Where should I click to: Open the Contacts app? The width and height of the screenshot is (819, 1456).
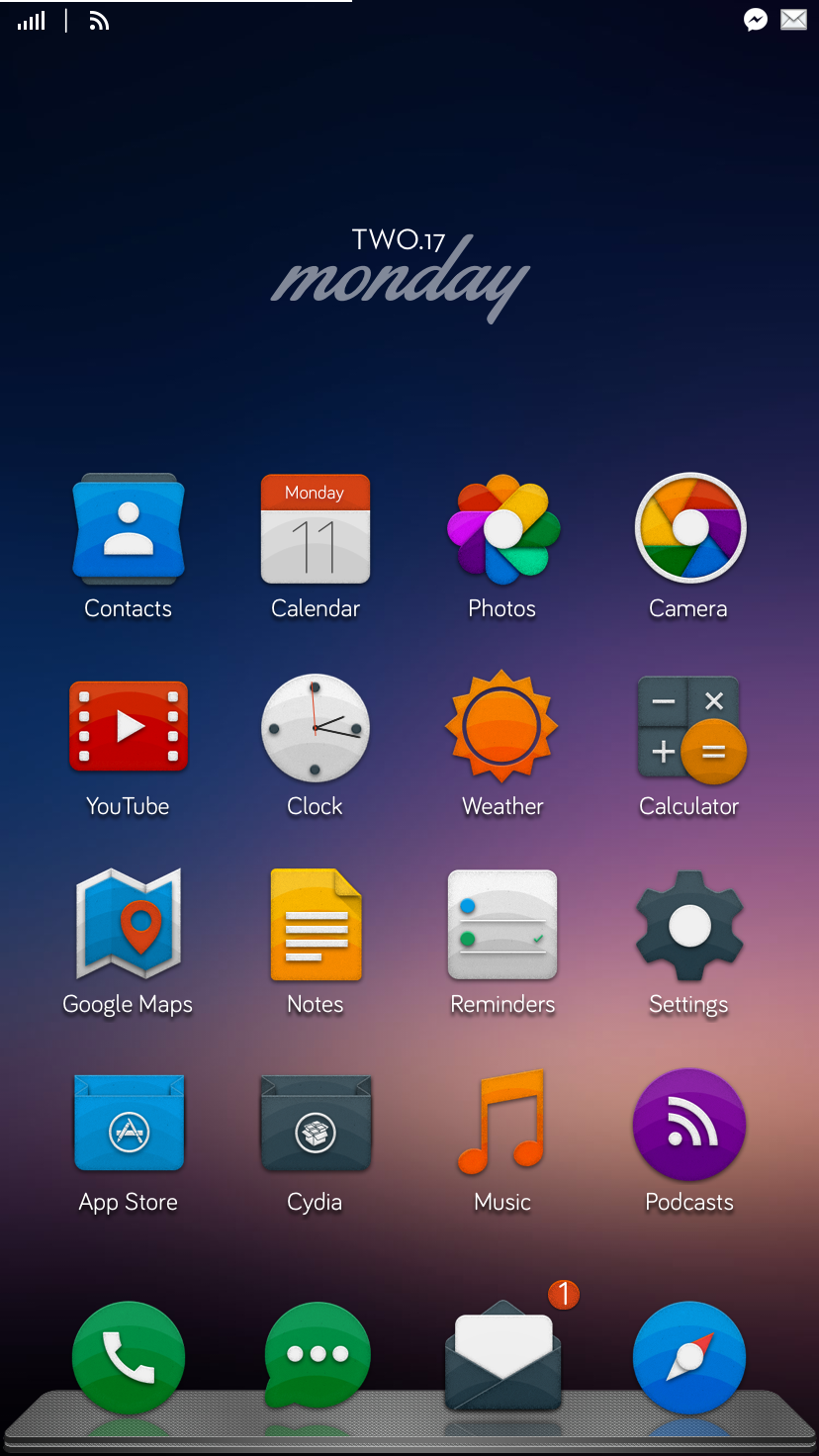tap(129, 530)
